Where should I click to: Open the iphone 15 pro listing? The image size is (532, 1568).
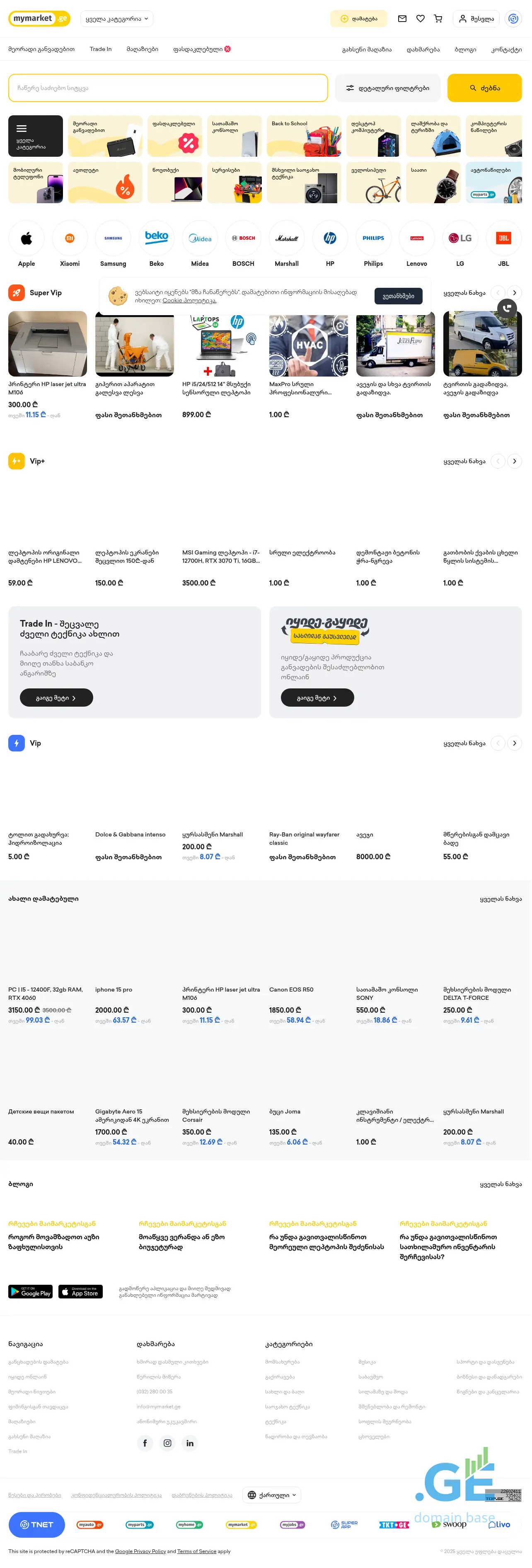pyautogui.click(x=113, y=990)
